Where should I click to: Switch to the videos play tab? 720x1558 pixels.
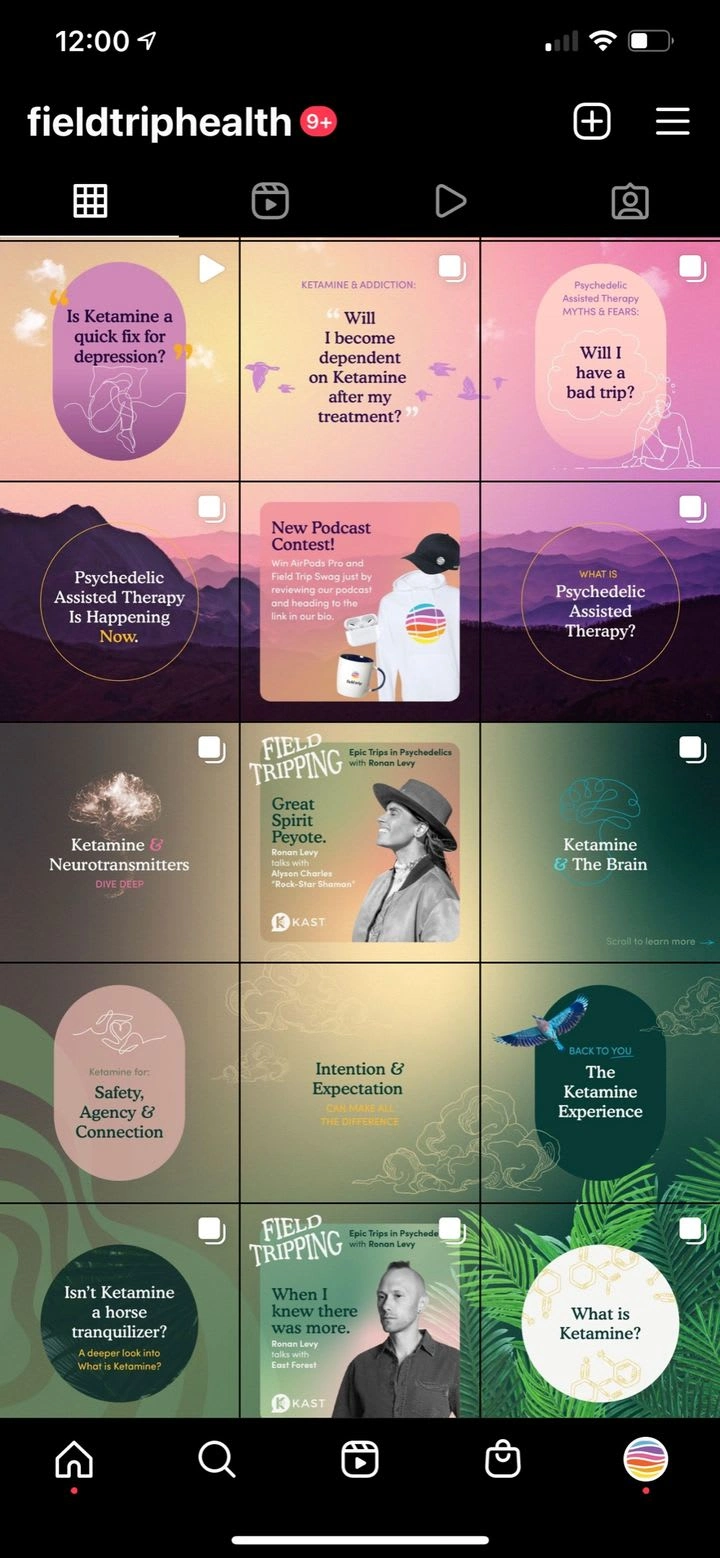pyautogui.click(x=450, y=201)
